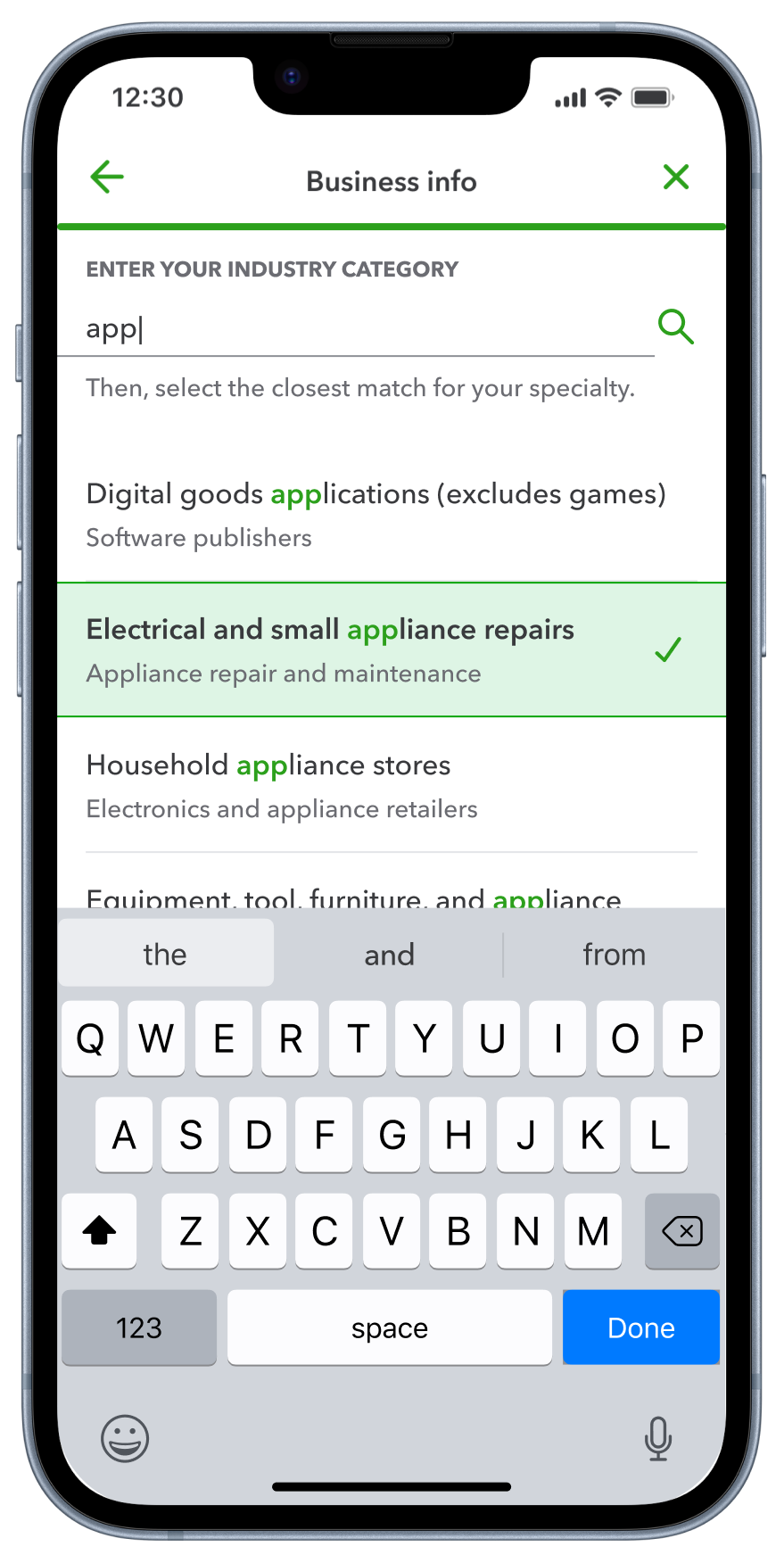The image size is (784, 1563).
Task: Tap the backspace key
Action: pyautogui.click(x=681, y=1232)
